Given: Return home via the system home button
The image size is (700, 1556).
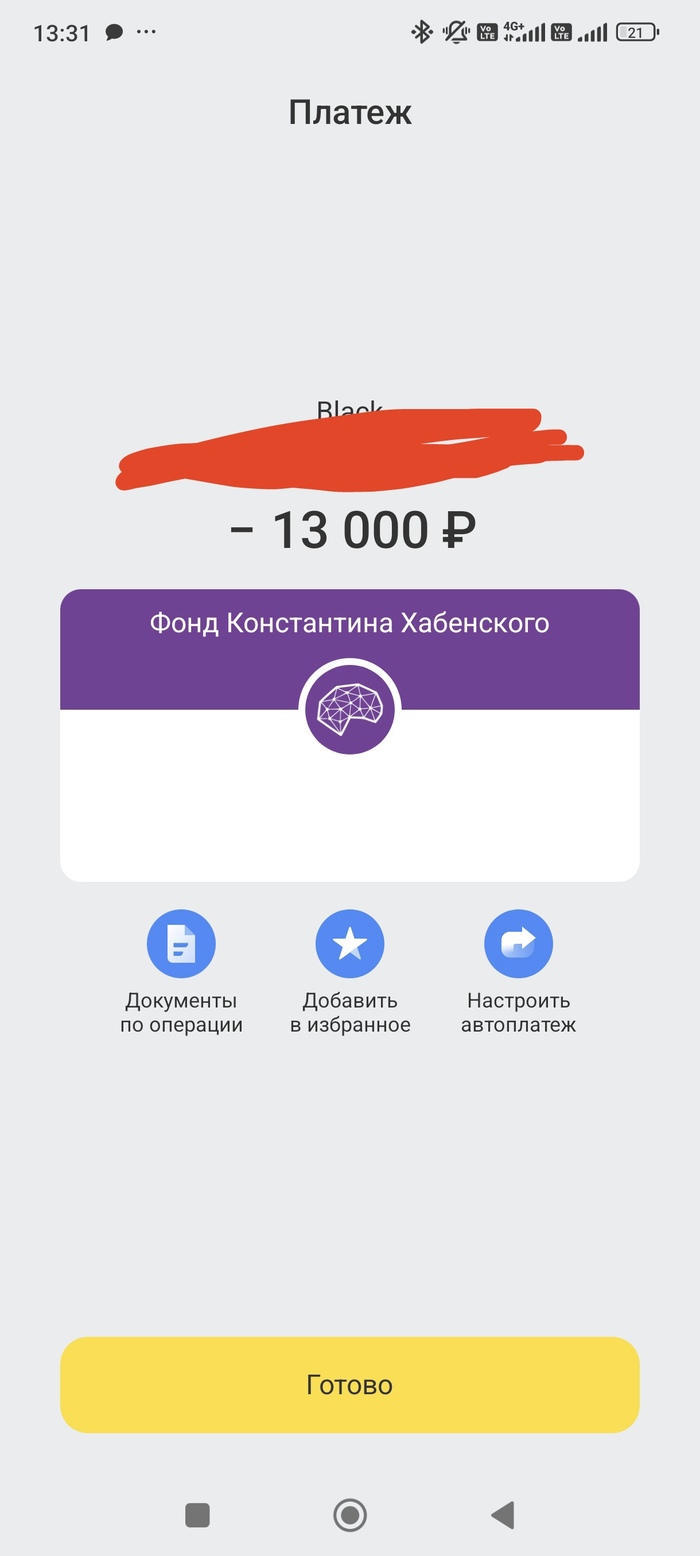Looking at the screenshot, I should pyautogui.click(x=350, y=1515).
